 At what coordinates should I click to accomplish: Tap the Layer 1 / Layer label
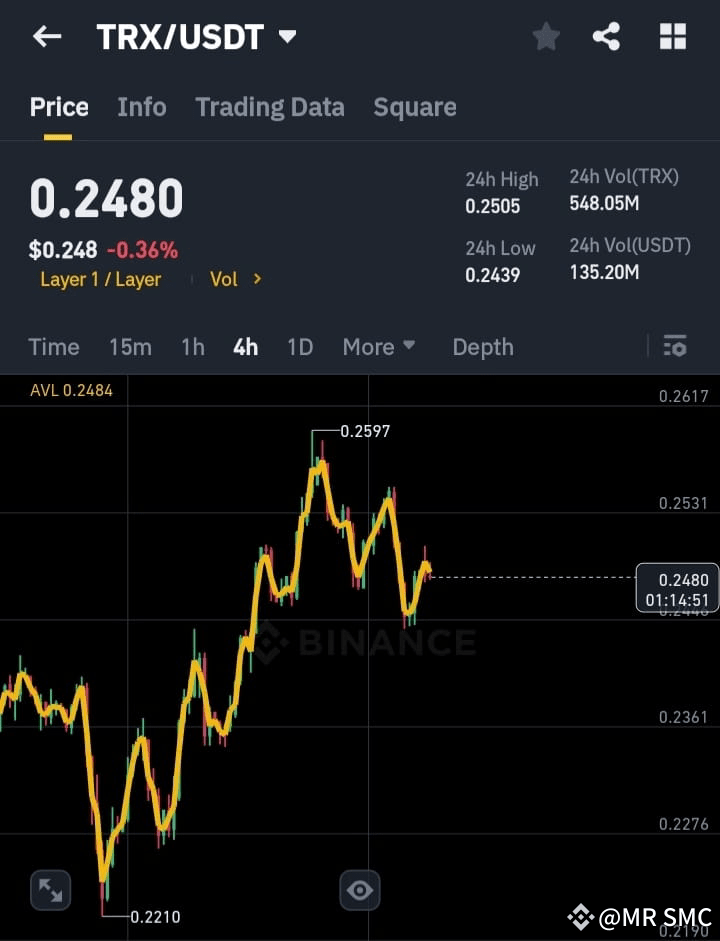coord(101,280)
